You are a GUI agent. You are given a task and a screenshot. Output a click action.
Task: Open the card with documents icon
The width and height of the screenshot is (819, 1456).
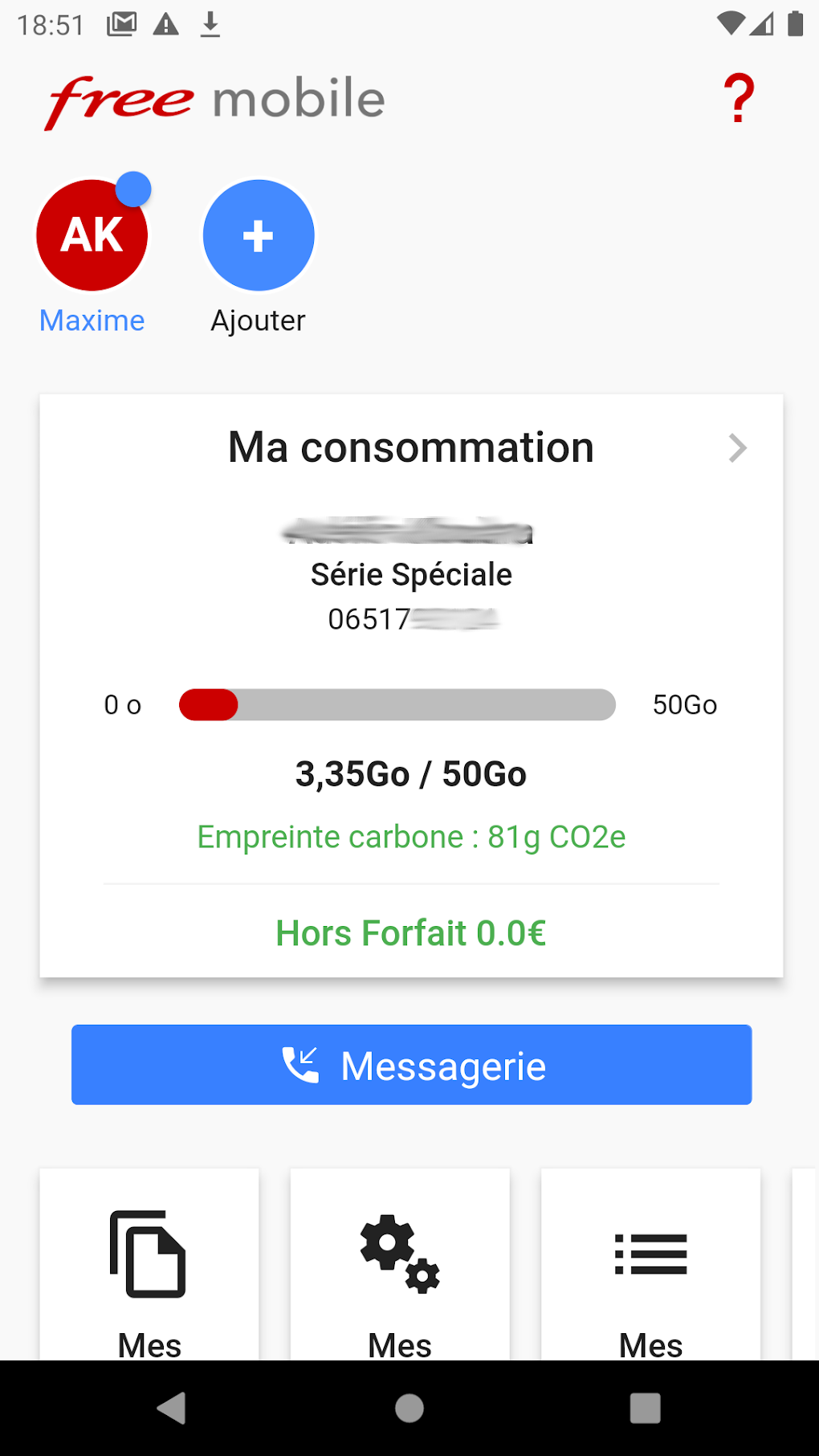click(149, 1264)
